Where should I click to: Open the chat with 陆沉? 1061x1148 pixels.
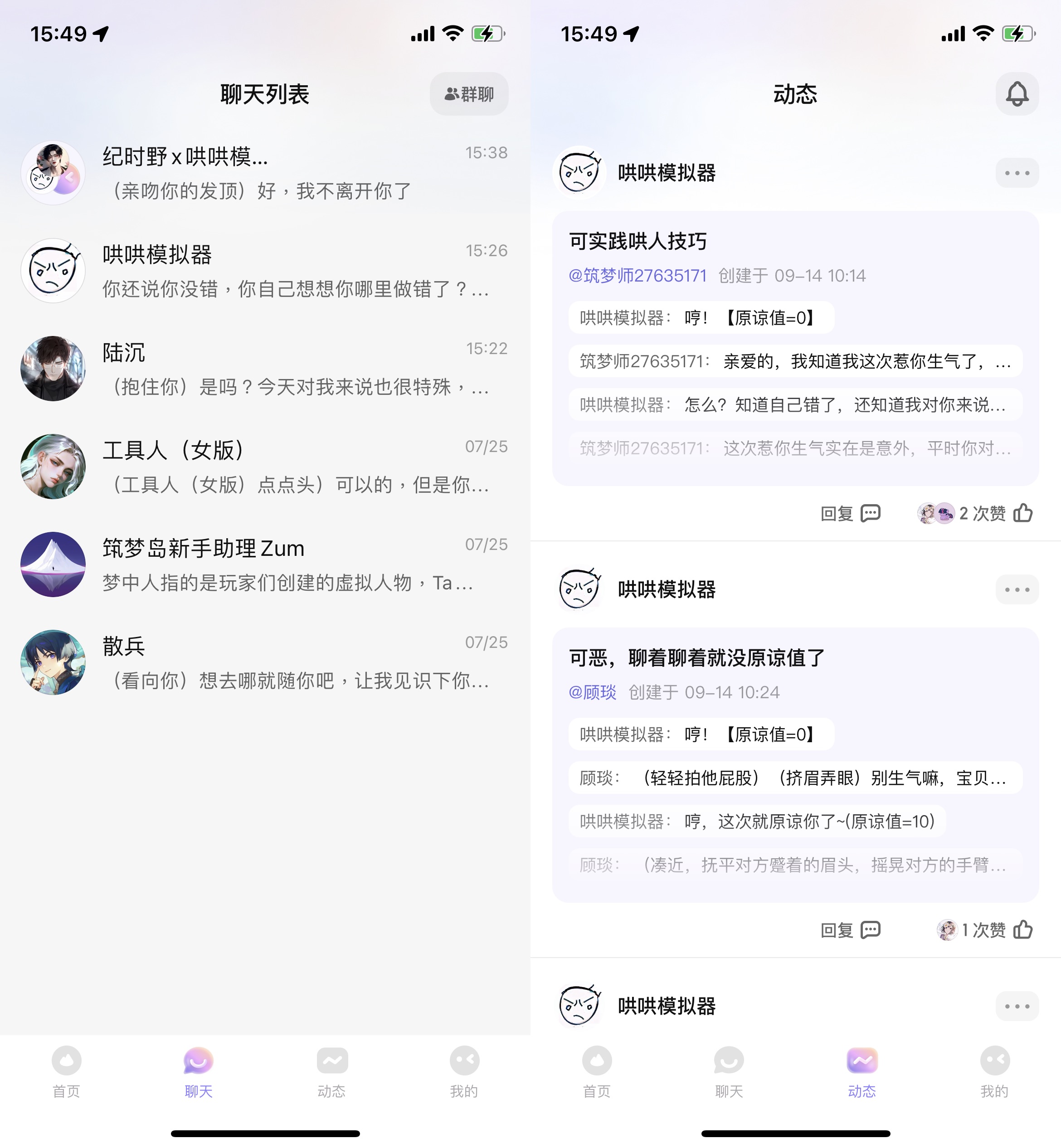[x=264, y=369]
